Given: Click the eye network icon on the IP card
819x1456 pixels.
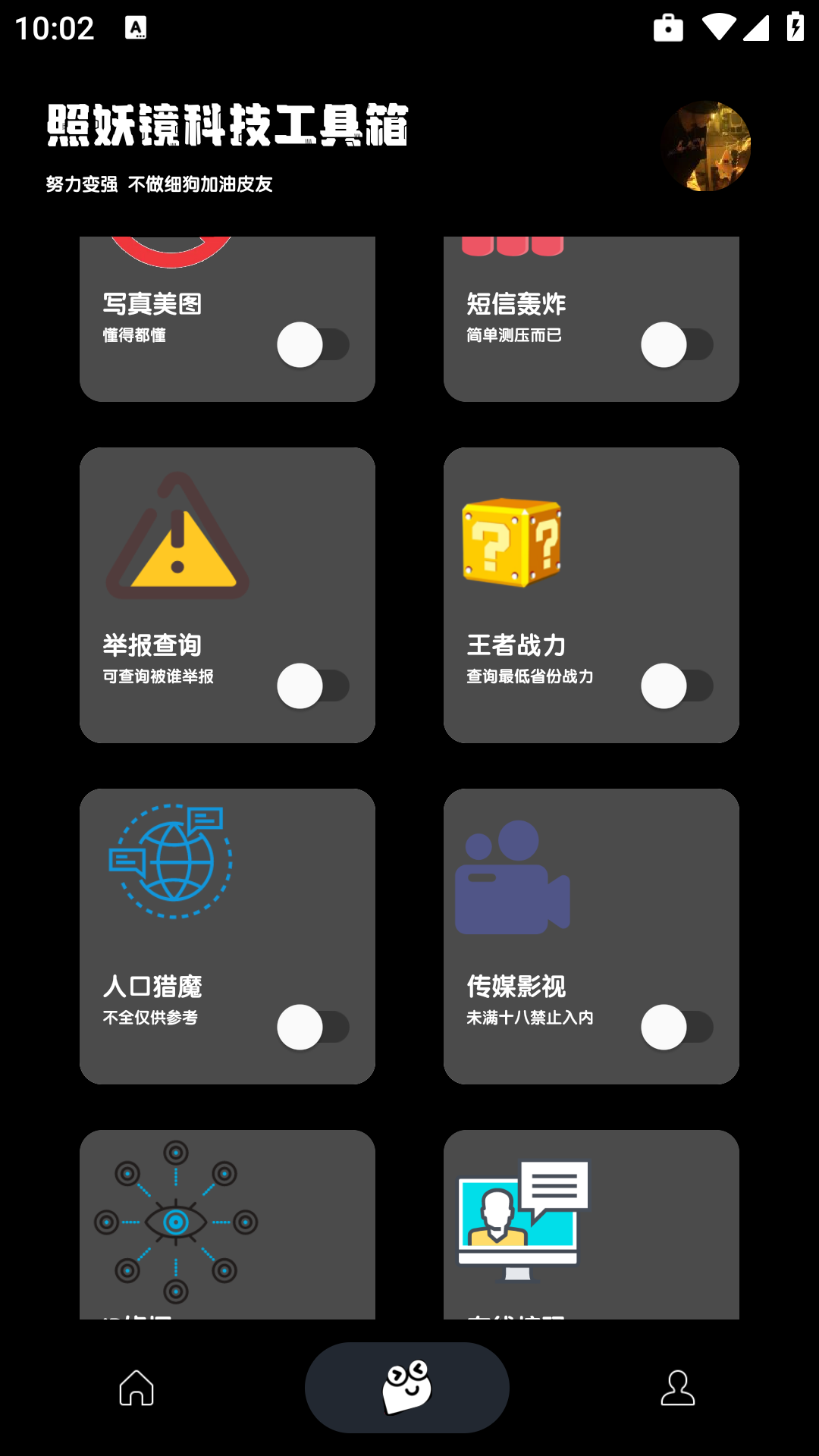Looking at the screenshot, I should point(176,1222).
